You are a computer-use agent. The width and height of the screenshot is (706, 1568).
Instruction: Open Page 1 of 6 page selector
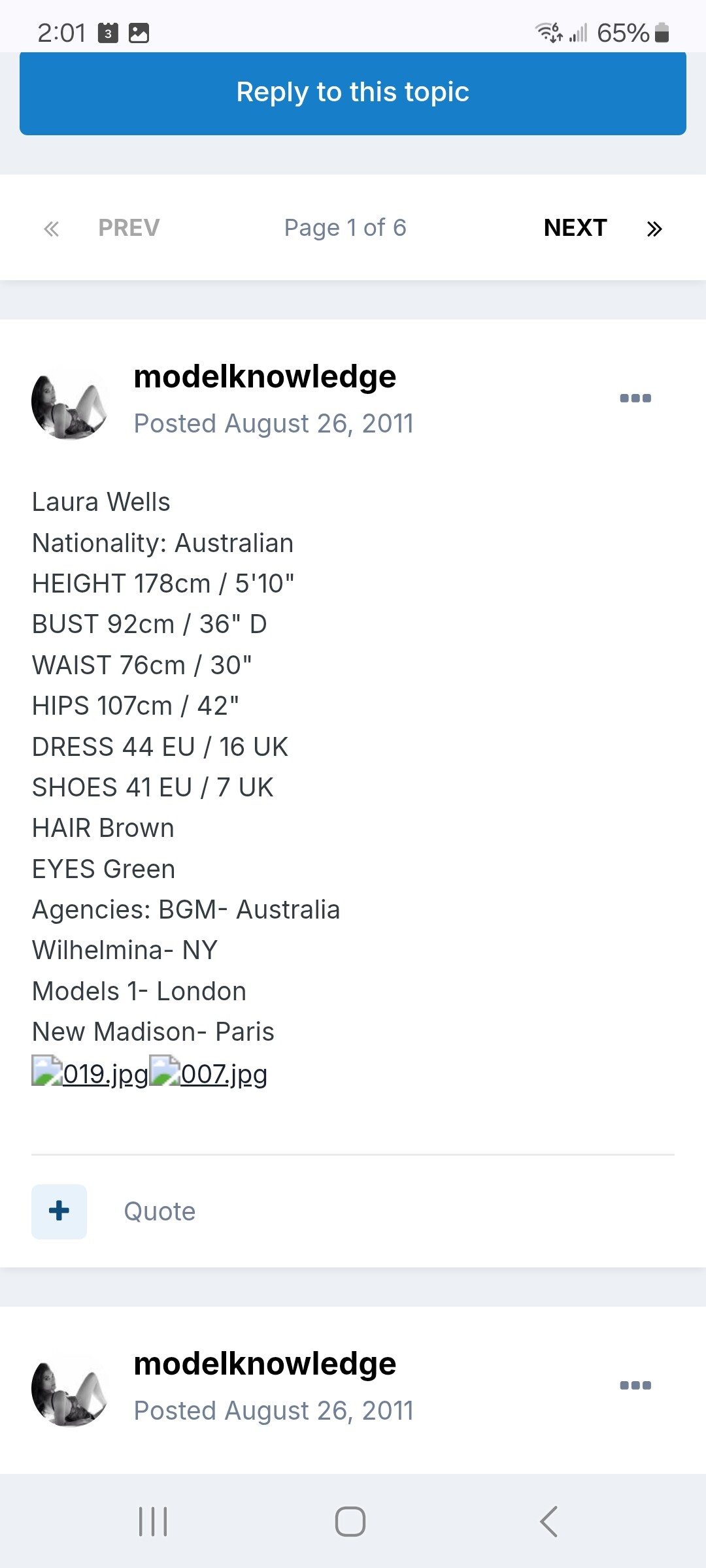click(x=345, y=228)
